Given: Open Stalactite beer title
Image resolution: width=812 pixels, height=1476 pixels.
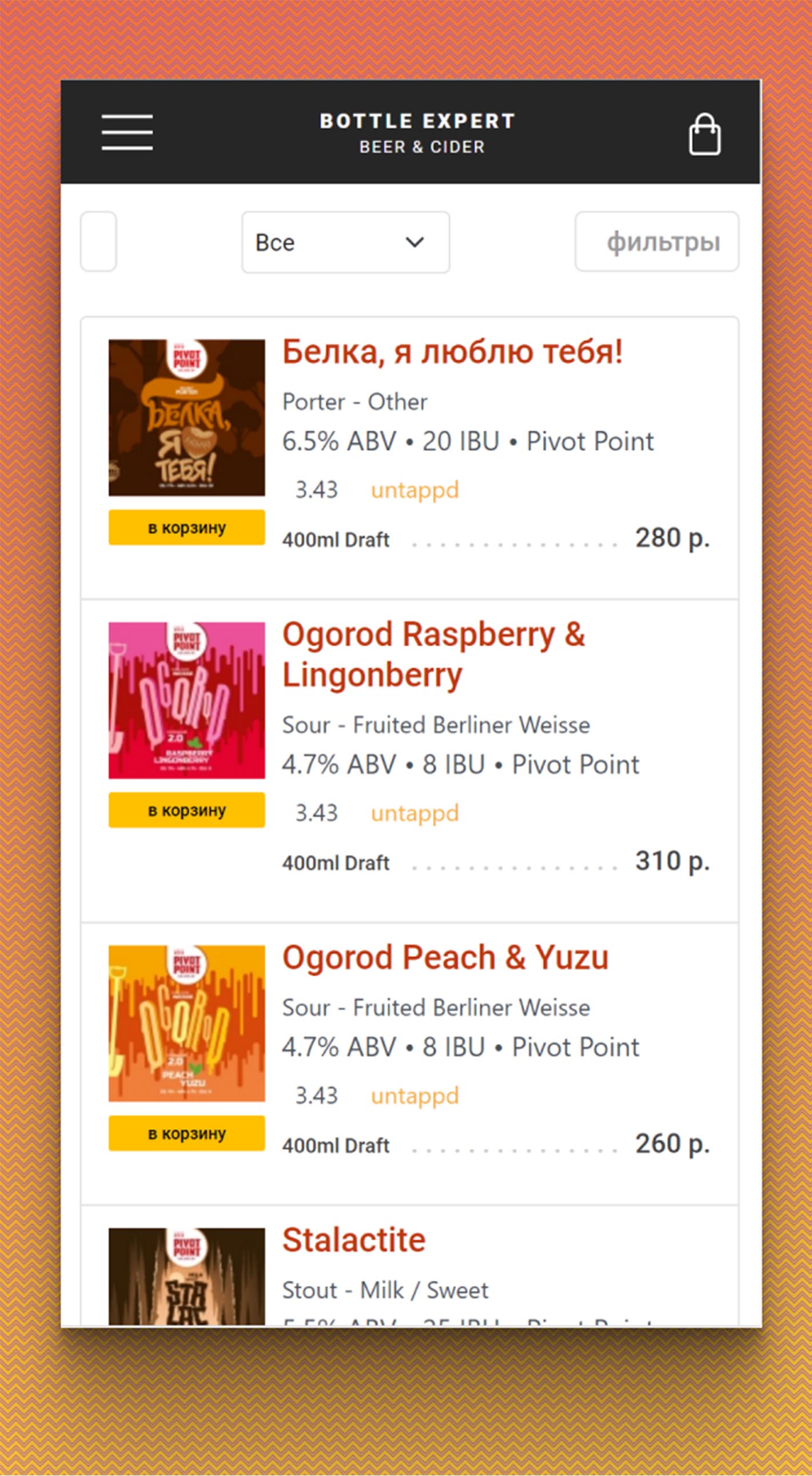Looking at the screenshot, I should point(354,1240).
